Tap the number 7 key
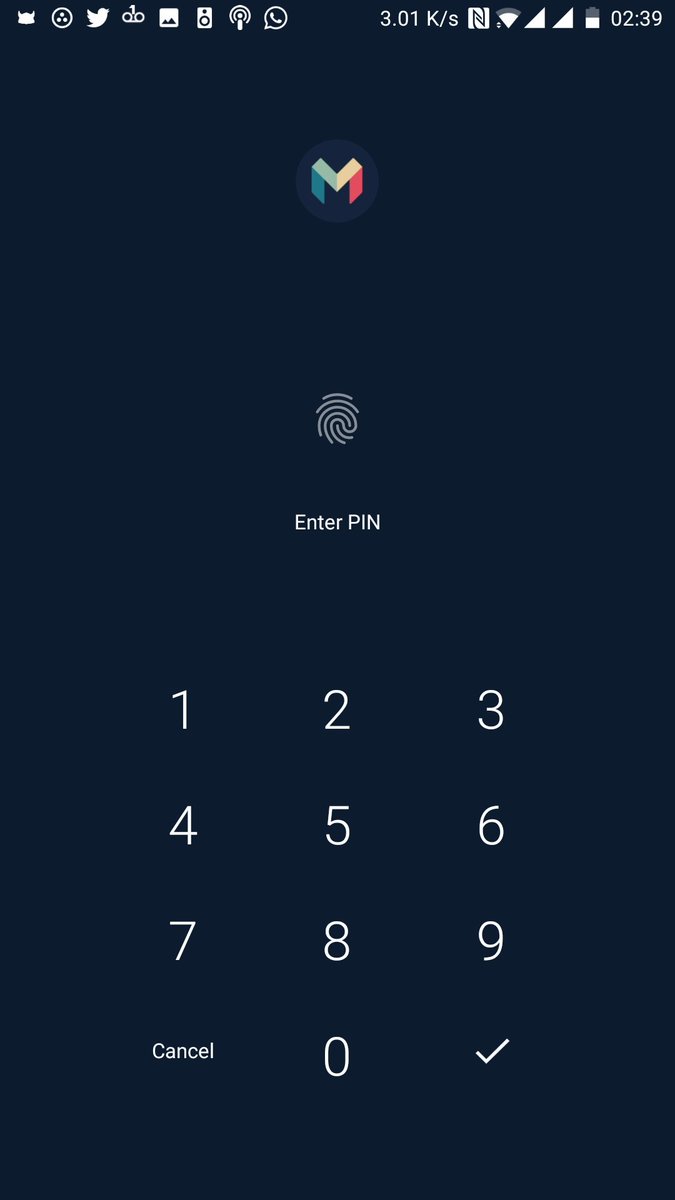 (x=182, y=941)
